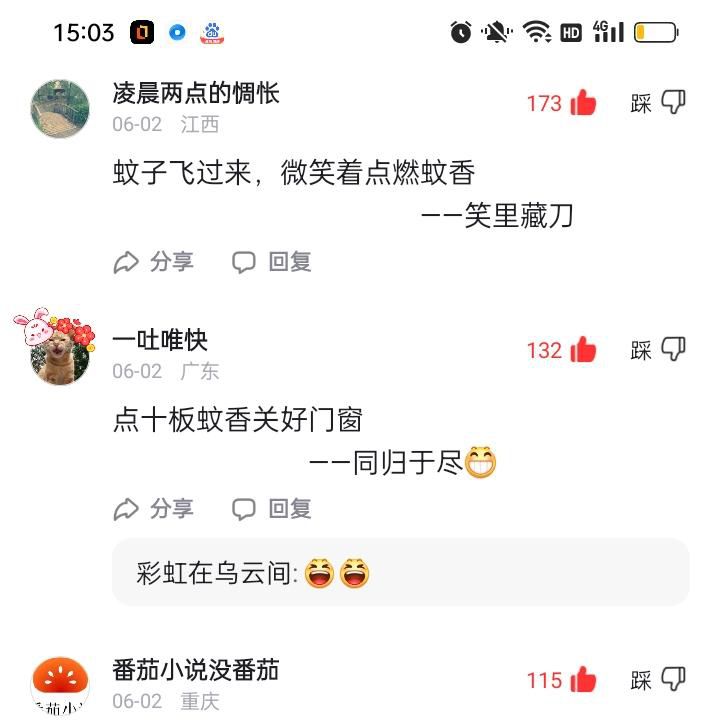Open the reply from 彩虹在乌云间
Screen dimensions: 720x720
[400, 574]
